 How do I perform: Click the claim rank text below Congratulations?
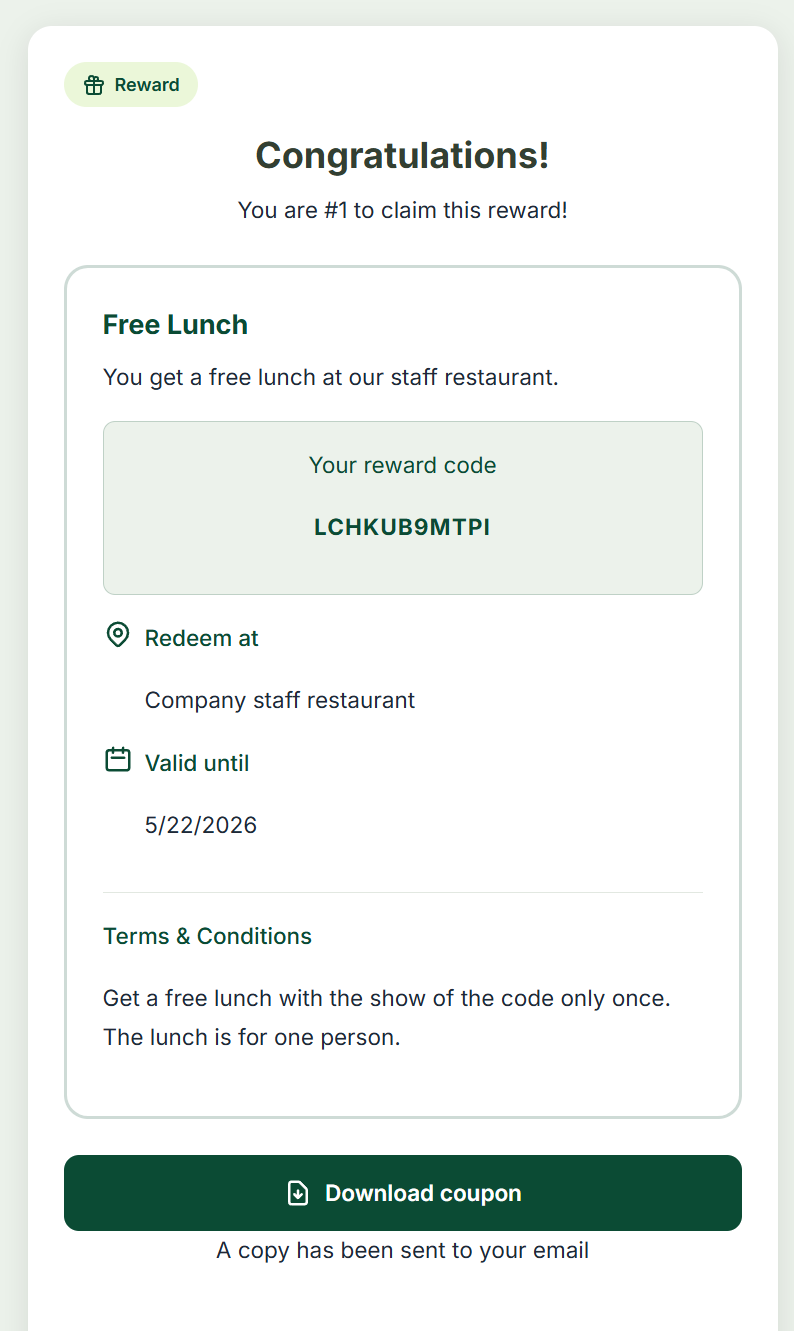pos(402,210)
